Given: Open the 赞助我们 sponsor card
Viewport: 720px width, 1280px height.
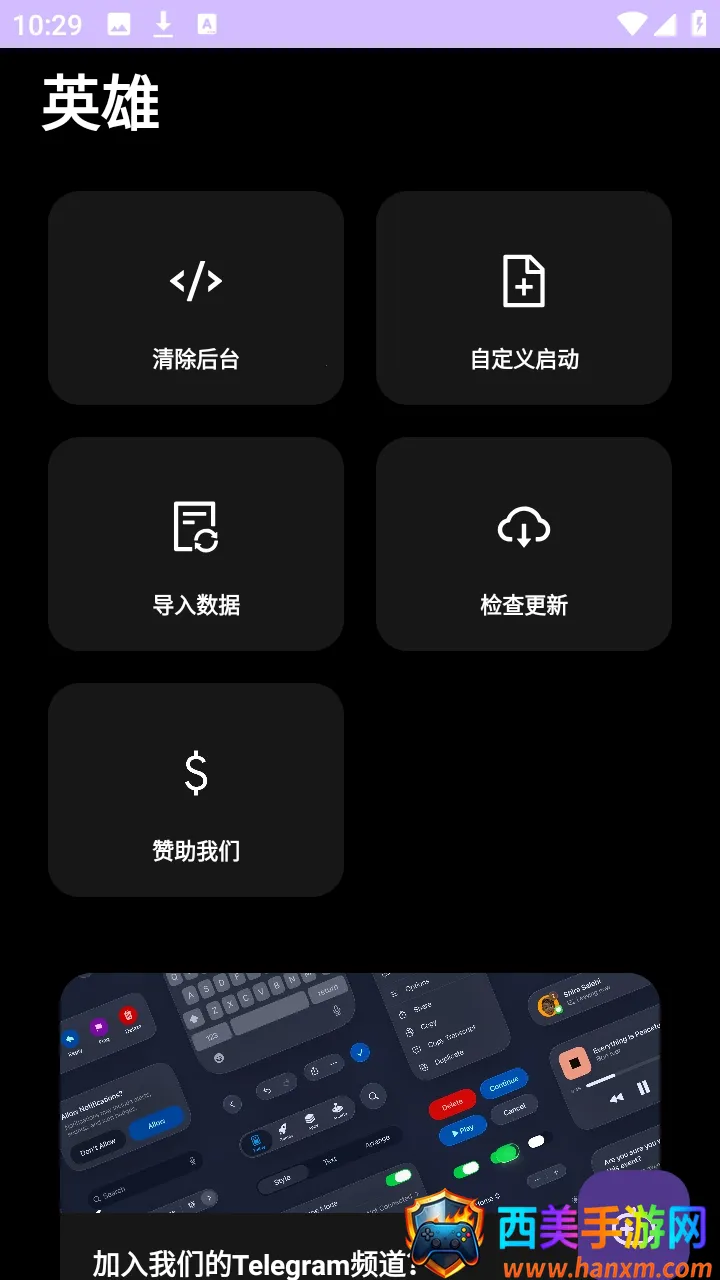Looking at the screenshot, I should pos(196,790).
